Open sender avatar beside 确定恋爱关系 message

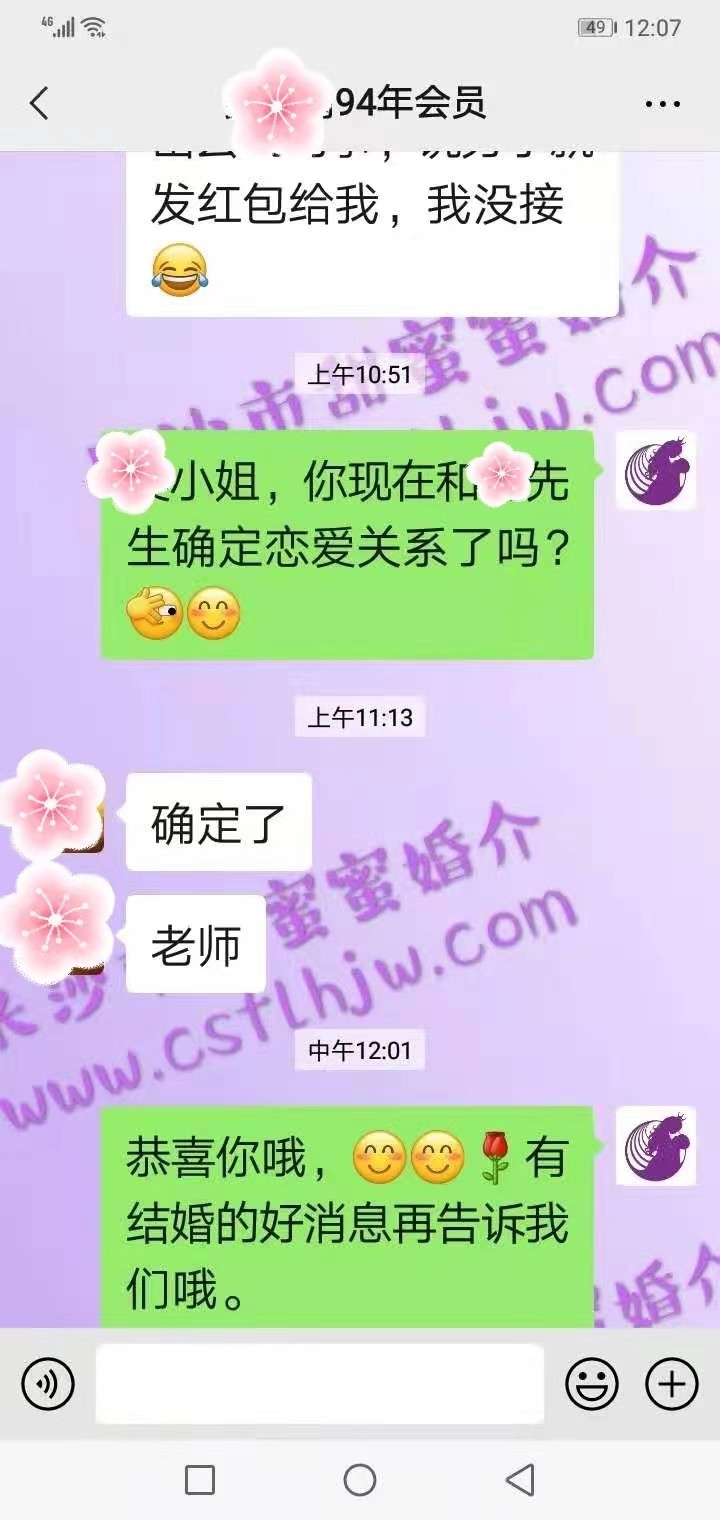click(x=655, y=470)
